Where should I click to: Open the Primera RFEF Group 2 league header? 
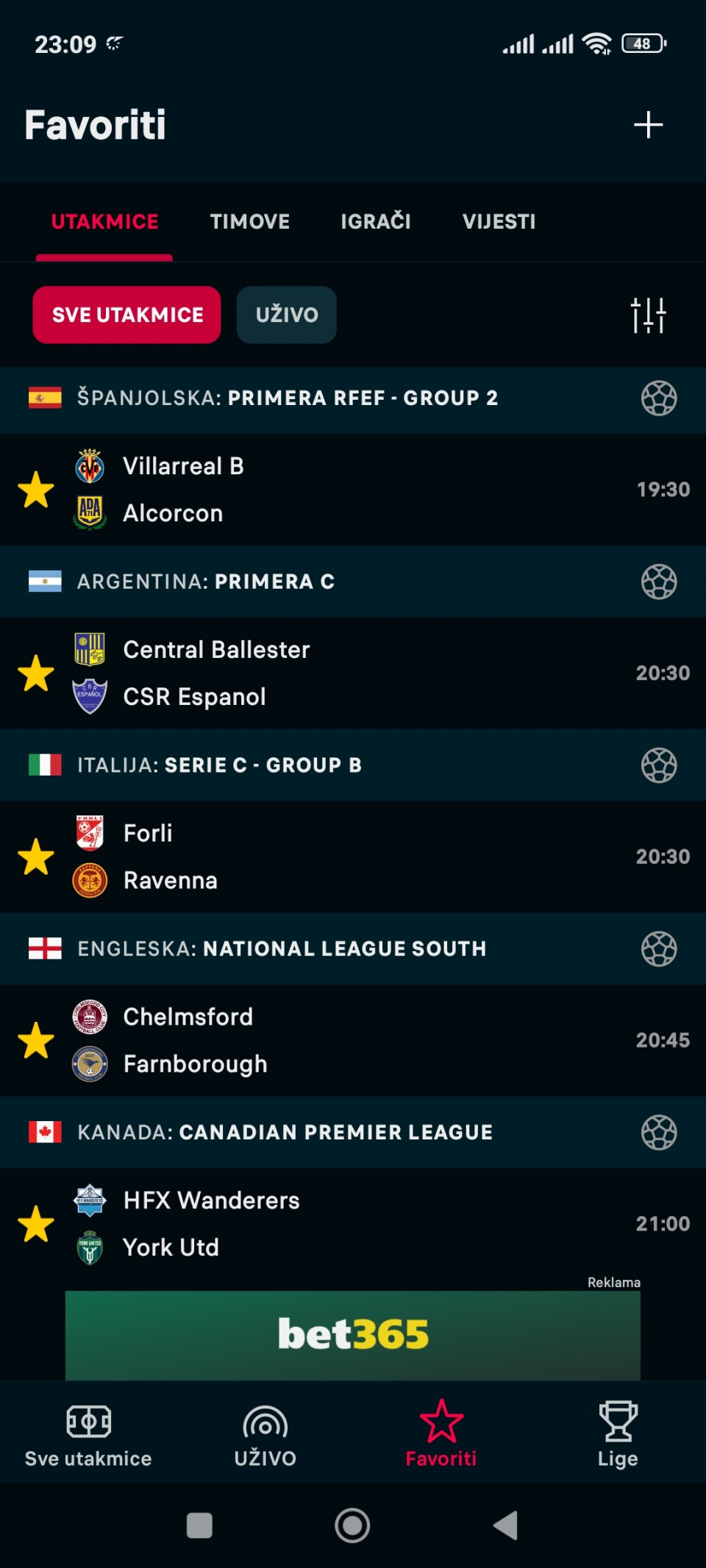pyautogui.click(x=353, y=398)
